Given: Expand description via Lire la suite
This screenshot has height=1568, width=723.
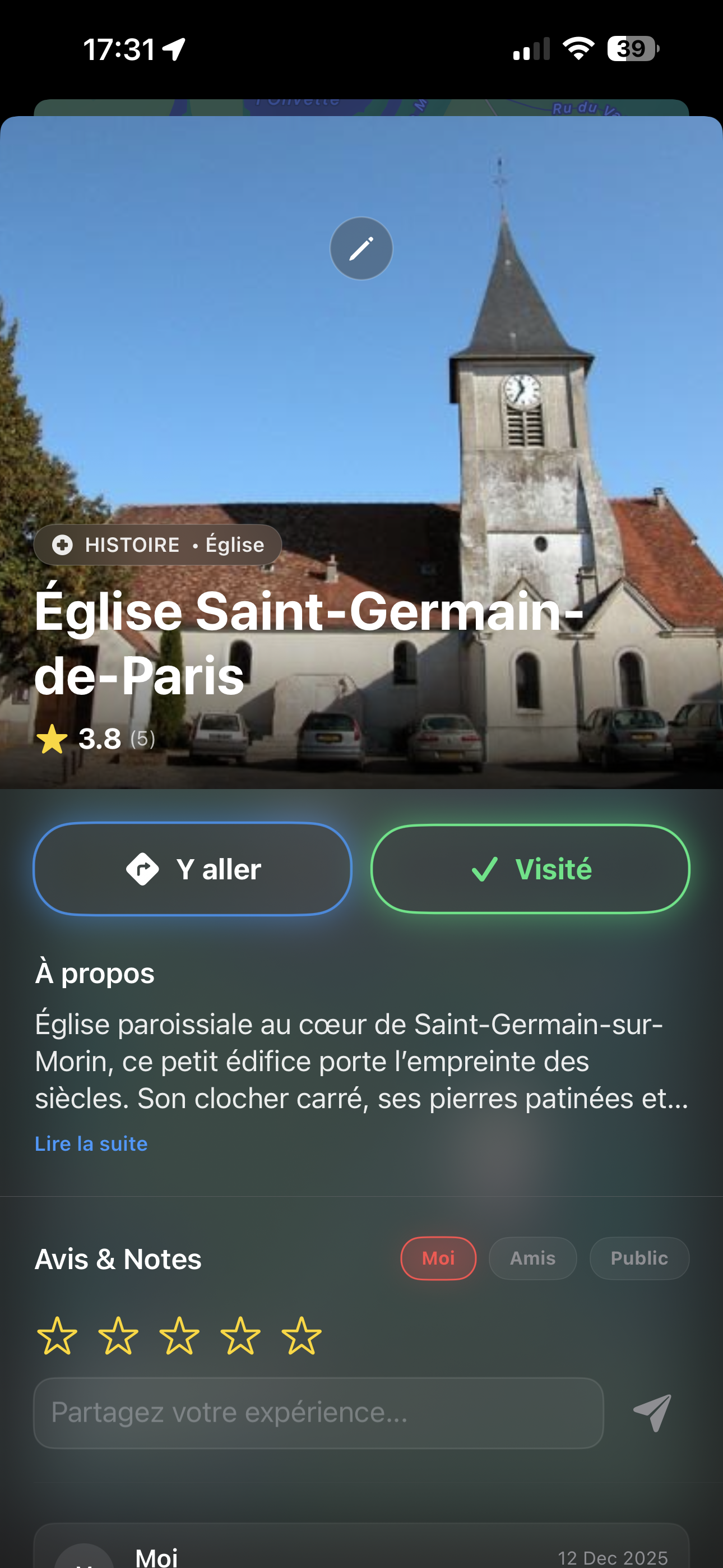Looking at the screenshot, I should pos(91,1143).
